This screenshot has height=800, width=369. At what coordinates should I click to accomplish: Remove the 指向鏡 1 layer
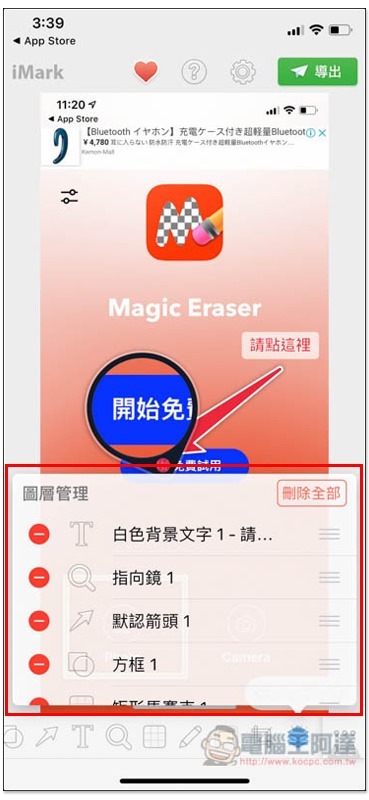pos(39,578)
